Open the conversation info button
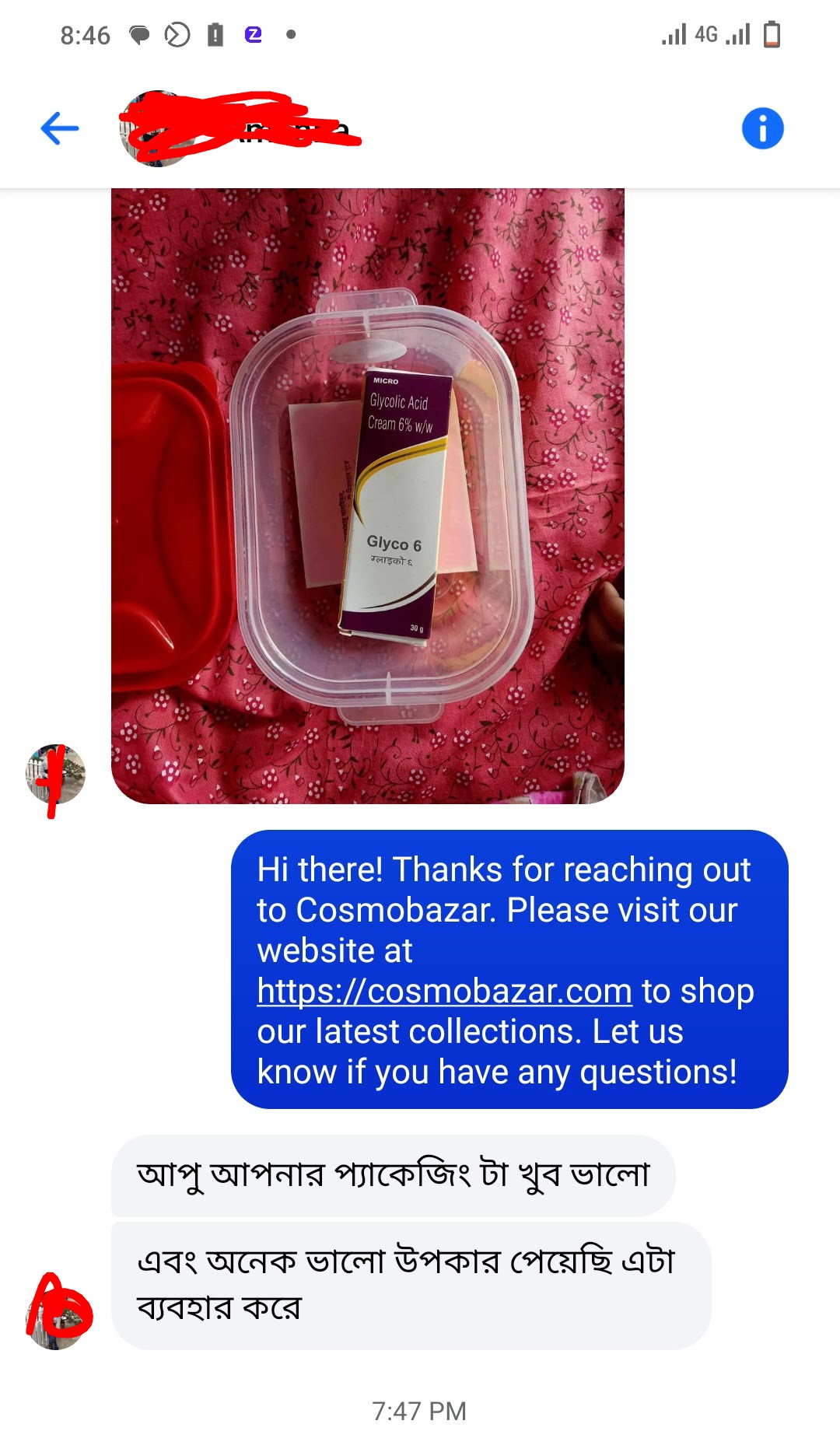The image size is (840, 1438). [761, 128]
